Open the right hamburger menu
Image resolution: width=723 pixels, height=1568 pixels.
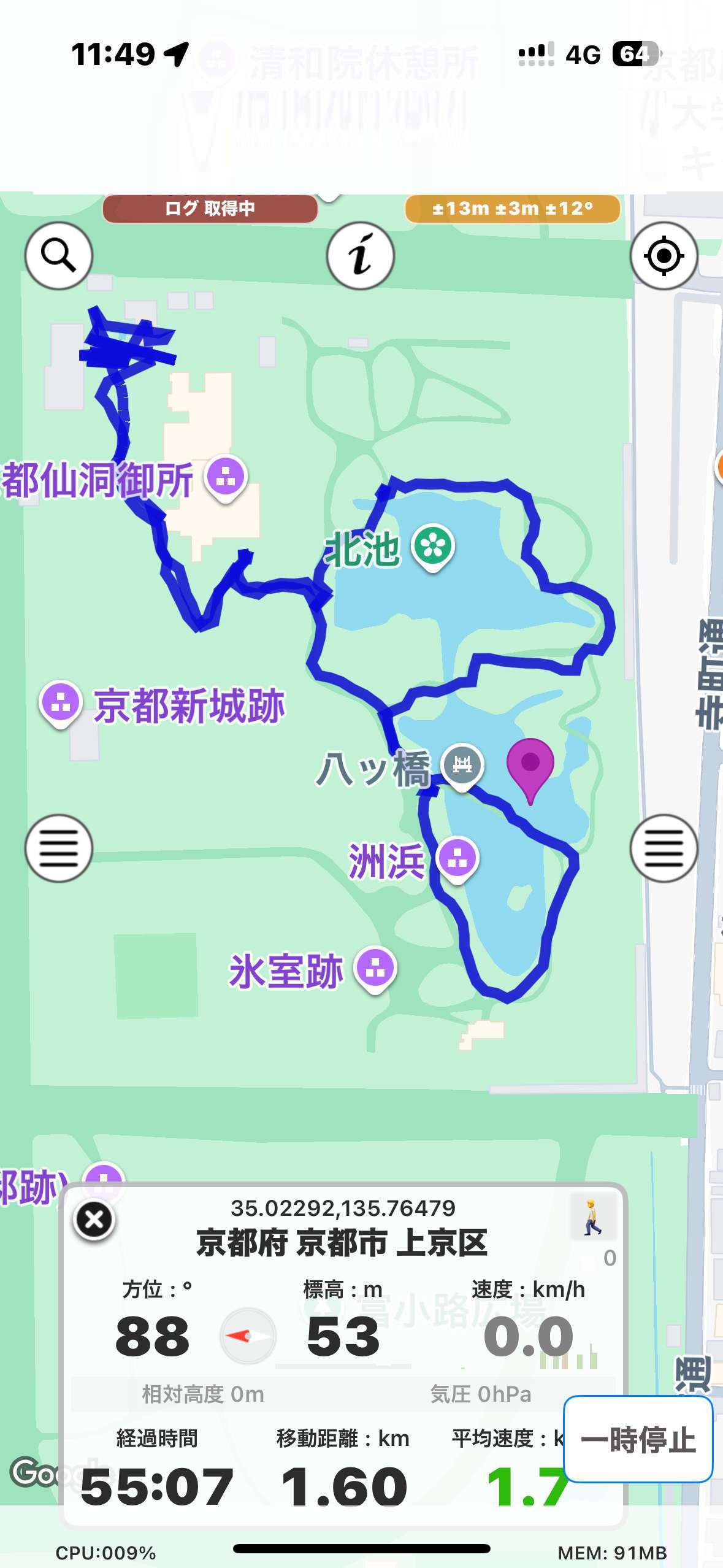(x=664, y=848)
